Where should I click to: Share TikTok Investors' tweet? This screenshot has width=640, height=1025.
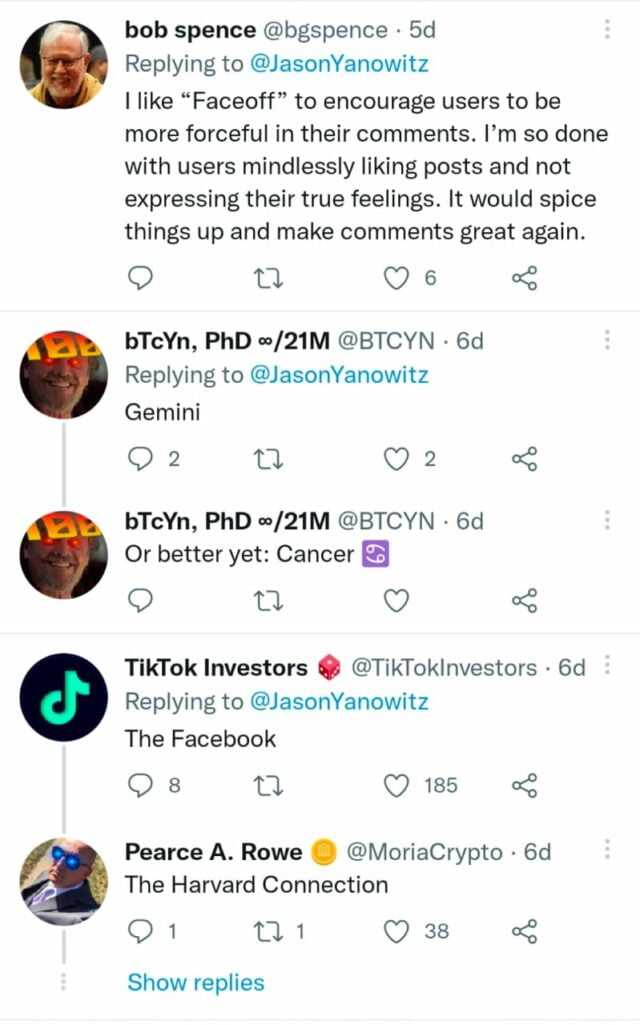tap(525, 785)
